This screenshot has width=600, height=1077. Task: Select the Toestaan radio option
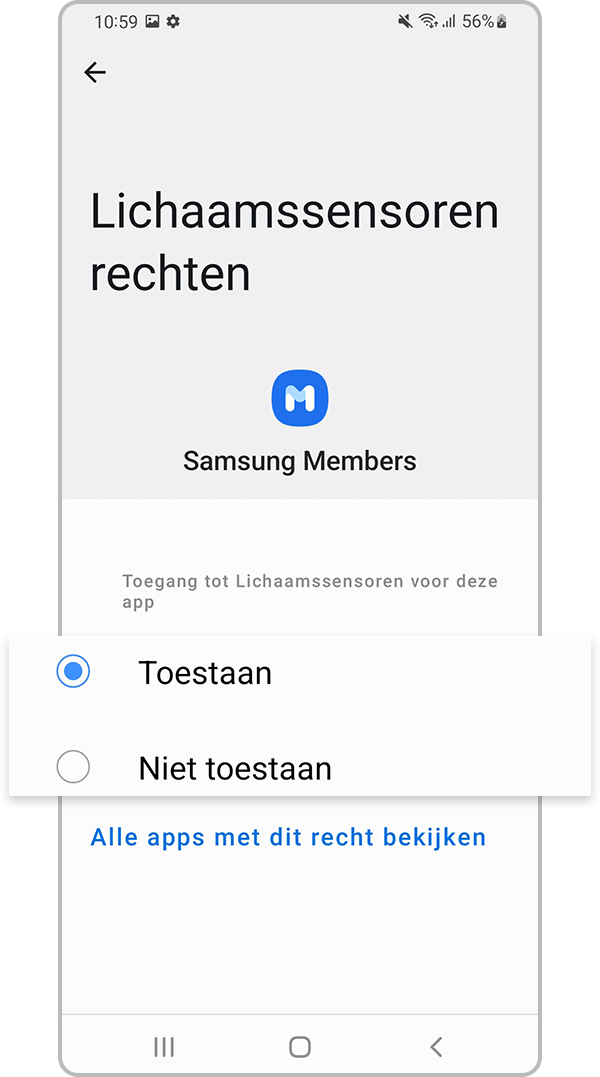[x=74, y=672]
